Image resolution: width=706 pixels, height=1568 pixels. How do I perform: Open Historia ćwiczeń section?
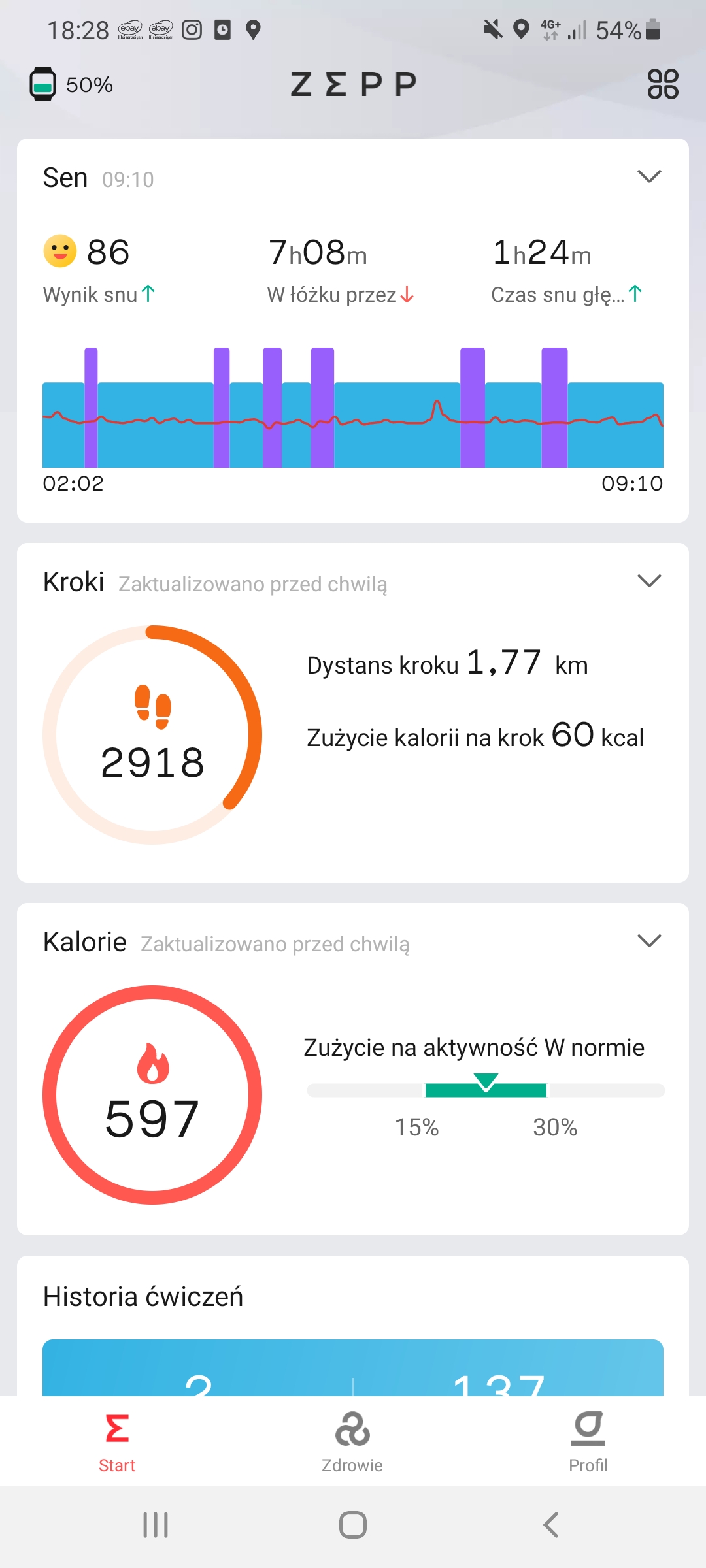point(143,1296)
